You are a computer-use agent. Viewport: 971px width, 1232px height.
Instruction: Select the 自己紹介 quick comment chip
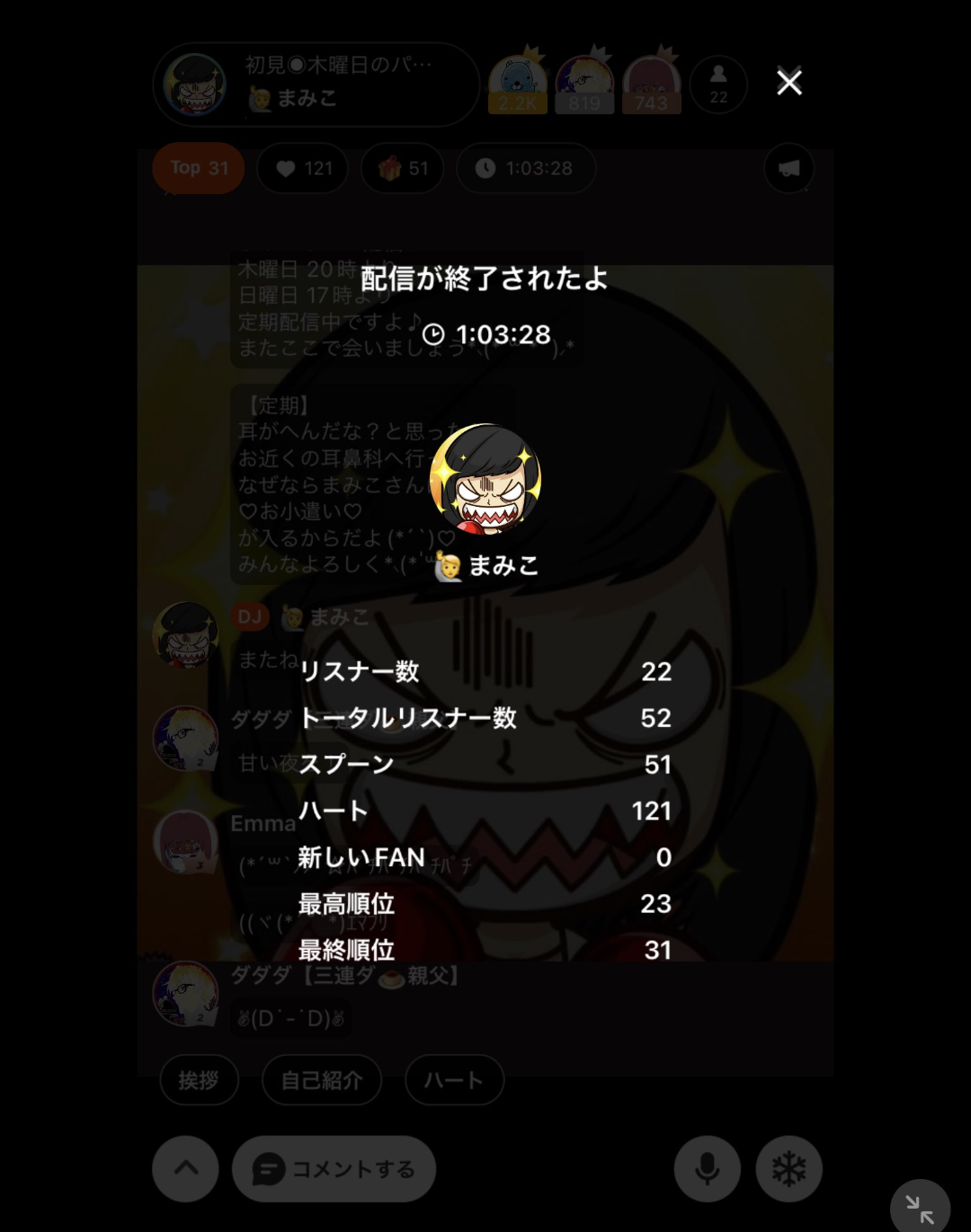click(322, 1079)
